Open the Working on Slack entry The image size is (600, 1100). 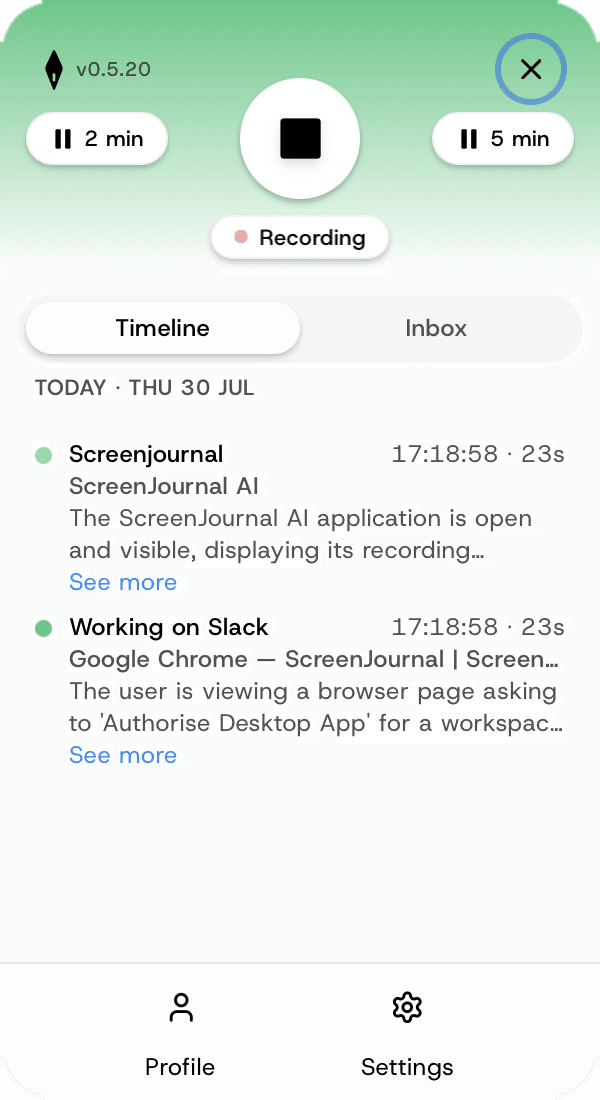point(300,690)
